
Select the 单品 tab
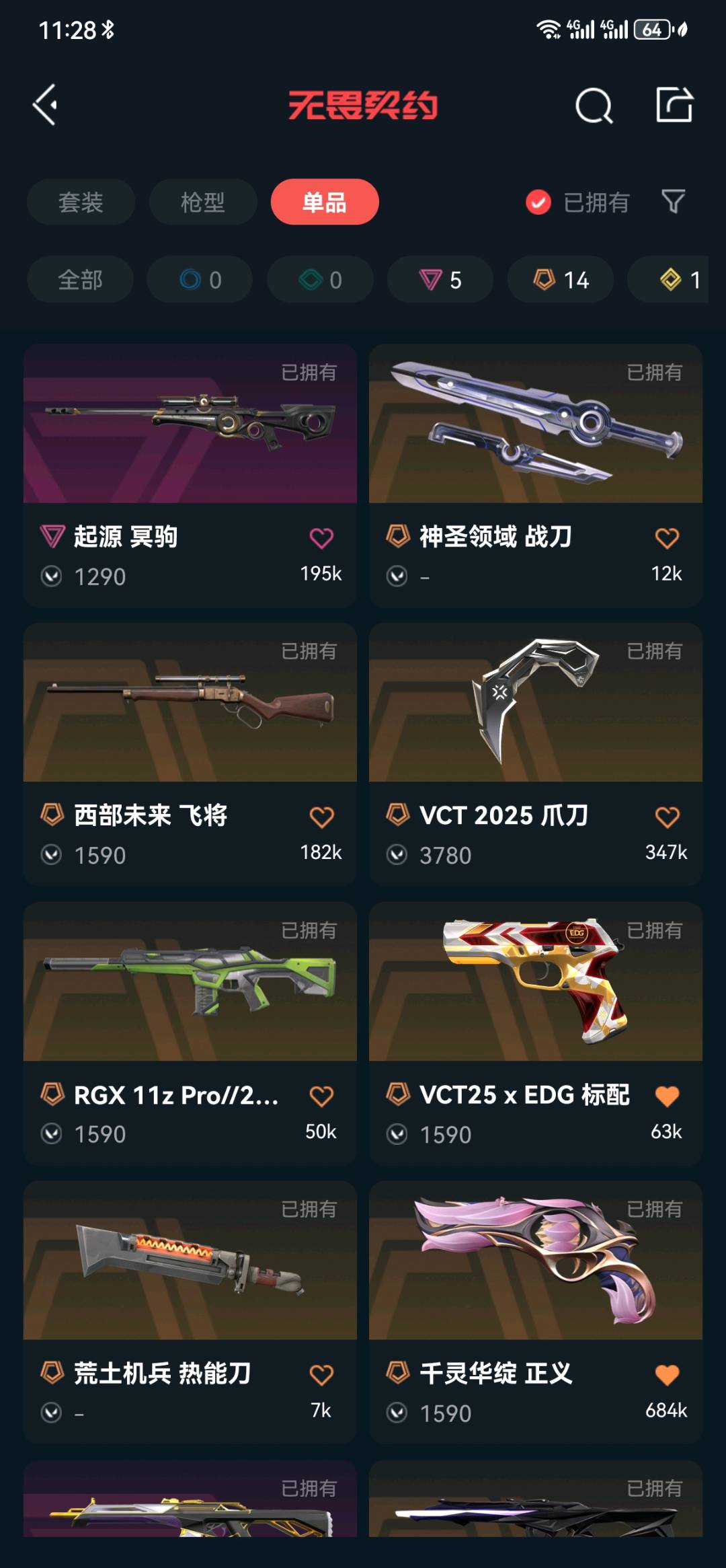click(x=325, y=202)
